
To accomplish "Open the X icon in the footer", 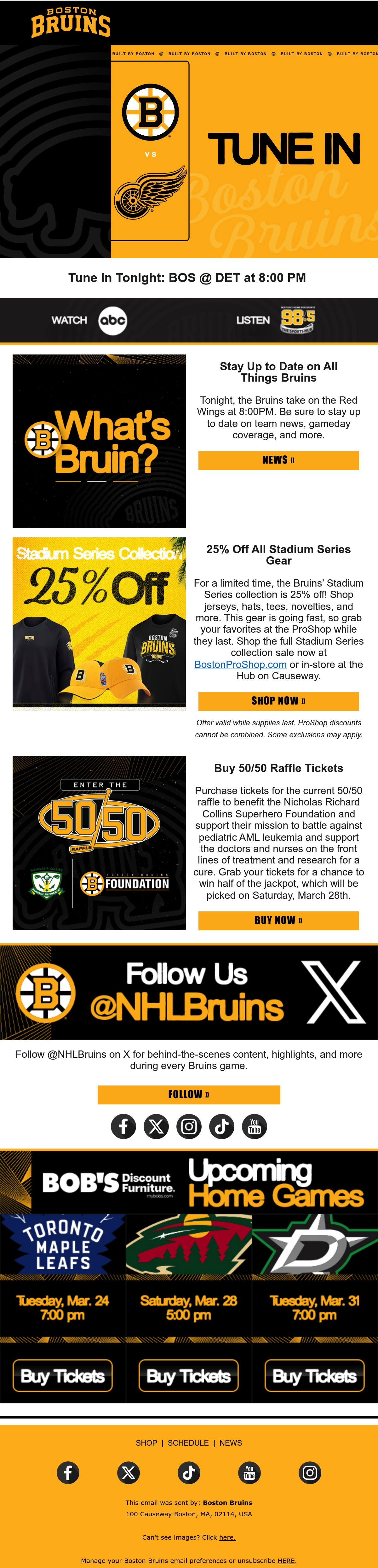I will click(128, 1472).
